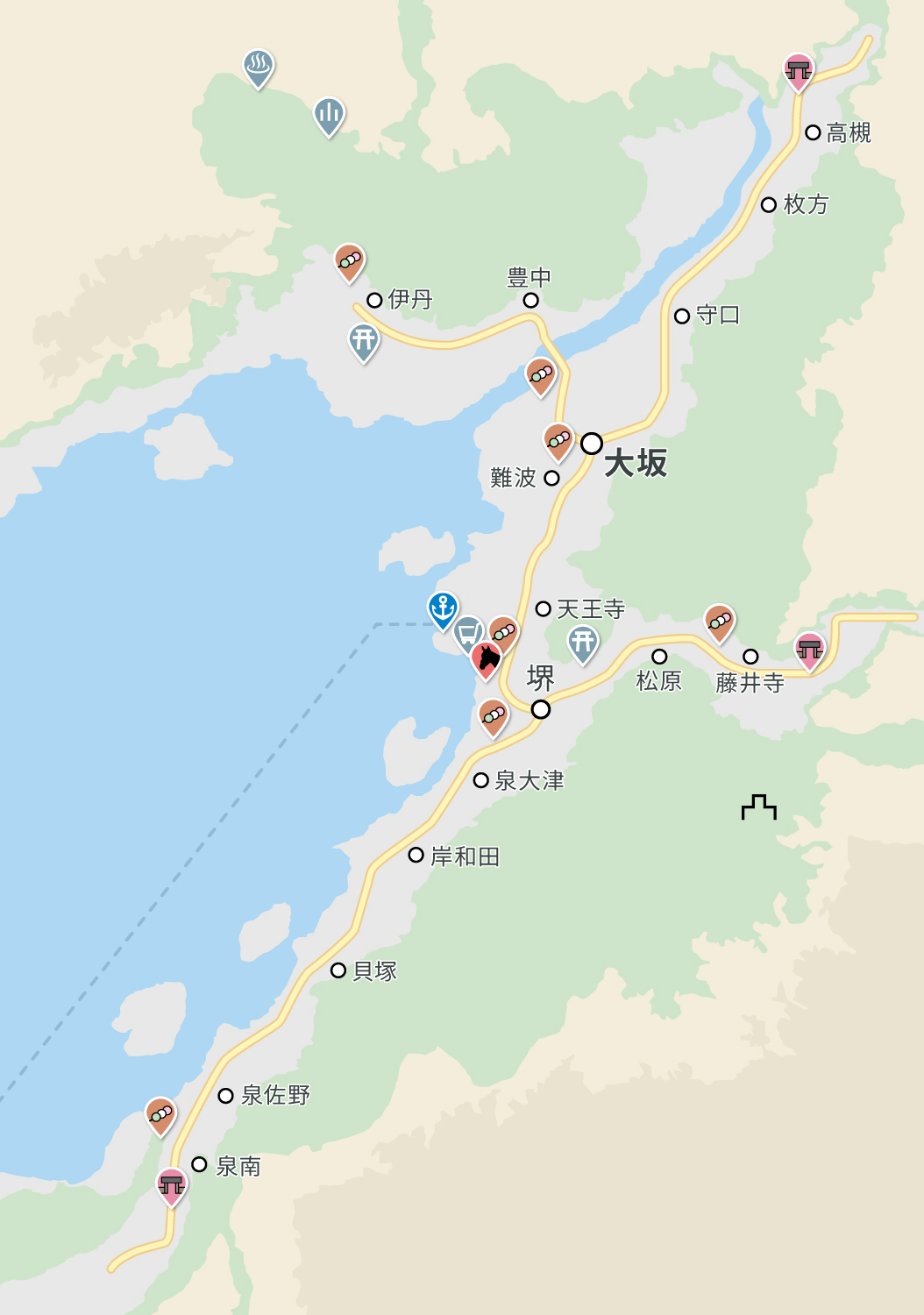This screenshot has height=1315, width=924.
Task: Open the pink gate pin near 高槻
Action: (799, 70)
